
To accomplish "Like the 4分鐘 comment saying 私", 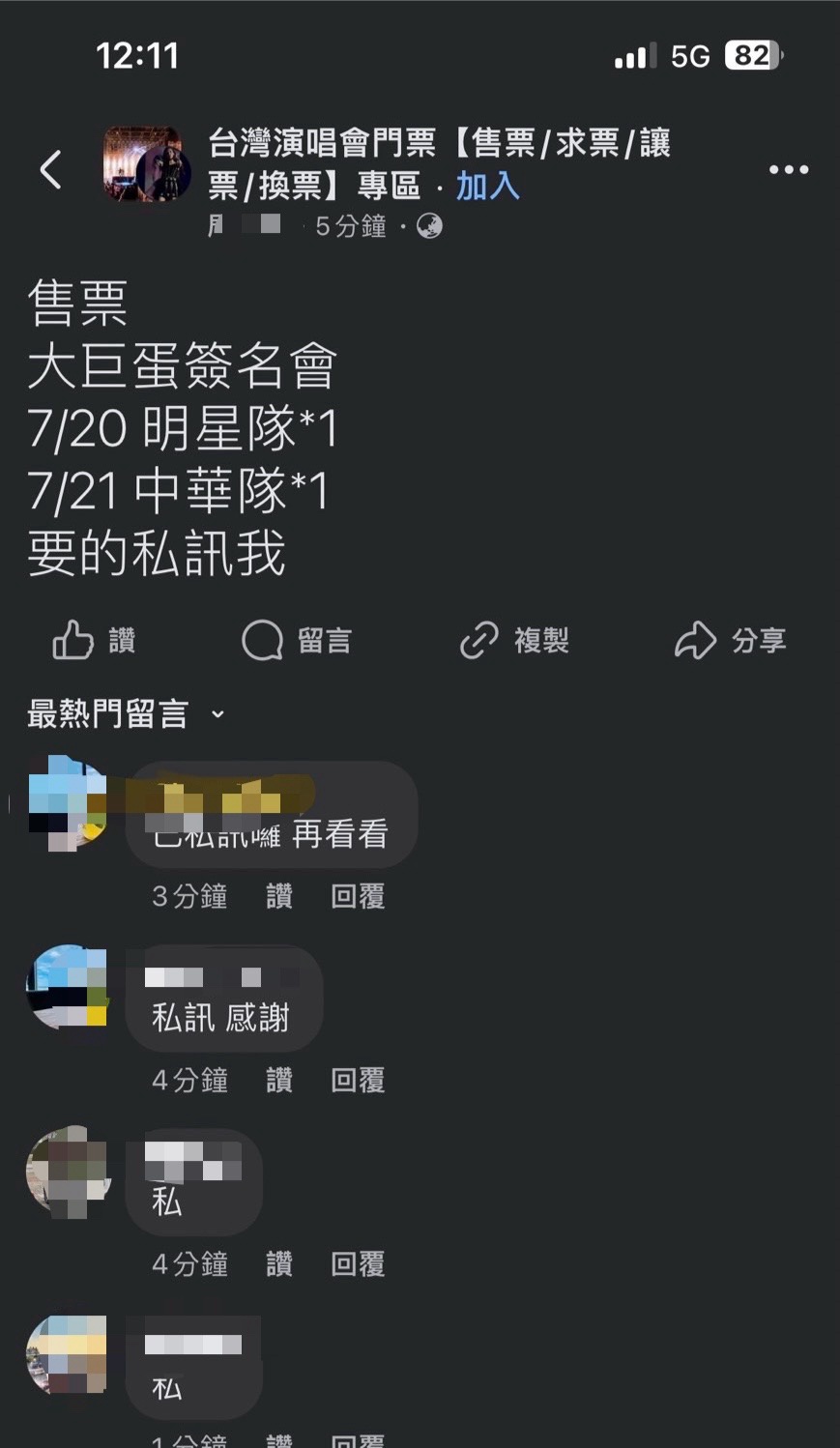I will click(x=278, y=1263).
